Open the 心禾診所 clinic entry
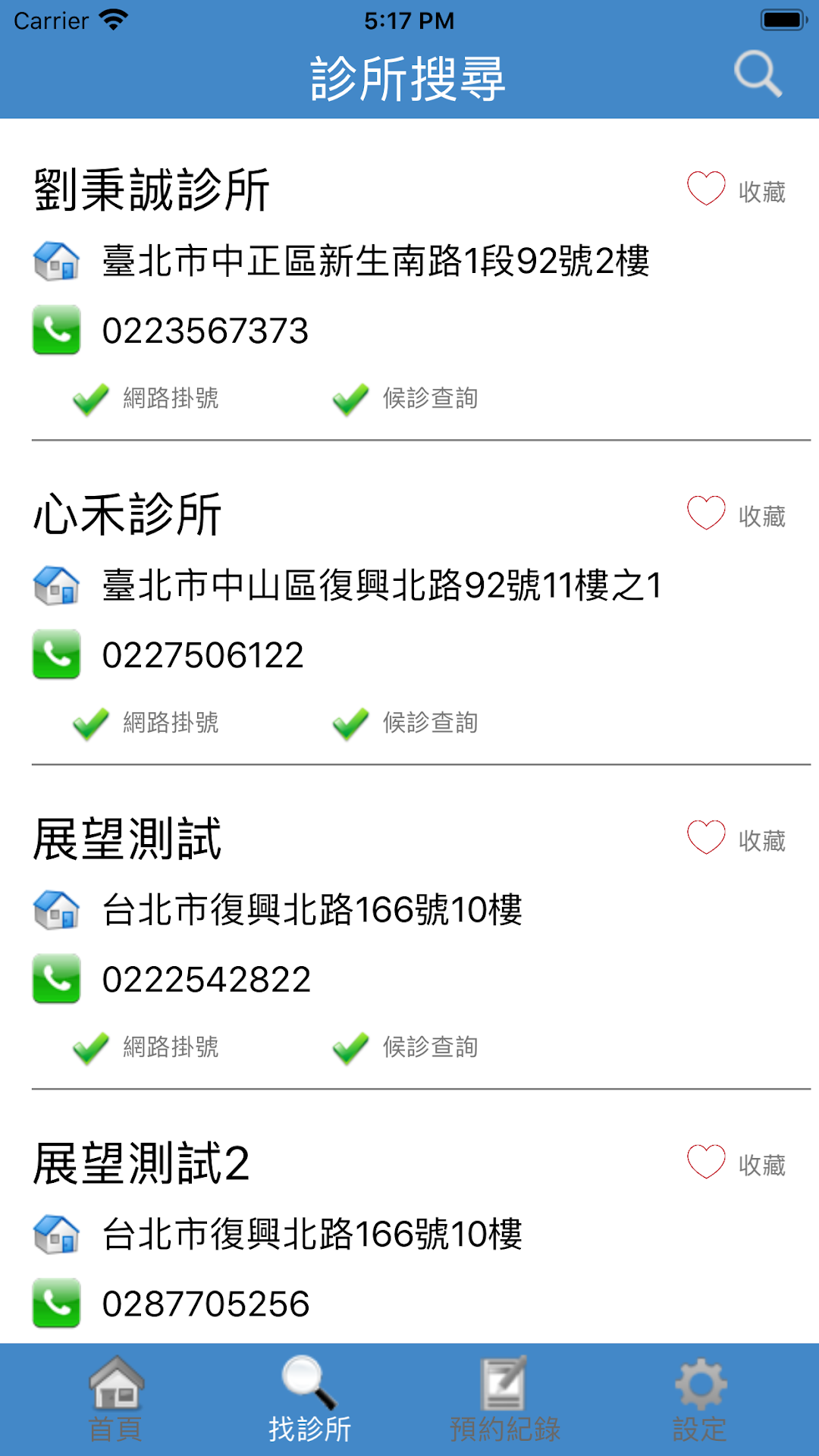819x1456 pixels. (127, 514)
